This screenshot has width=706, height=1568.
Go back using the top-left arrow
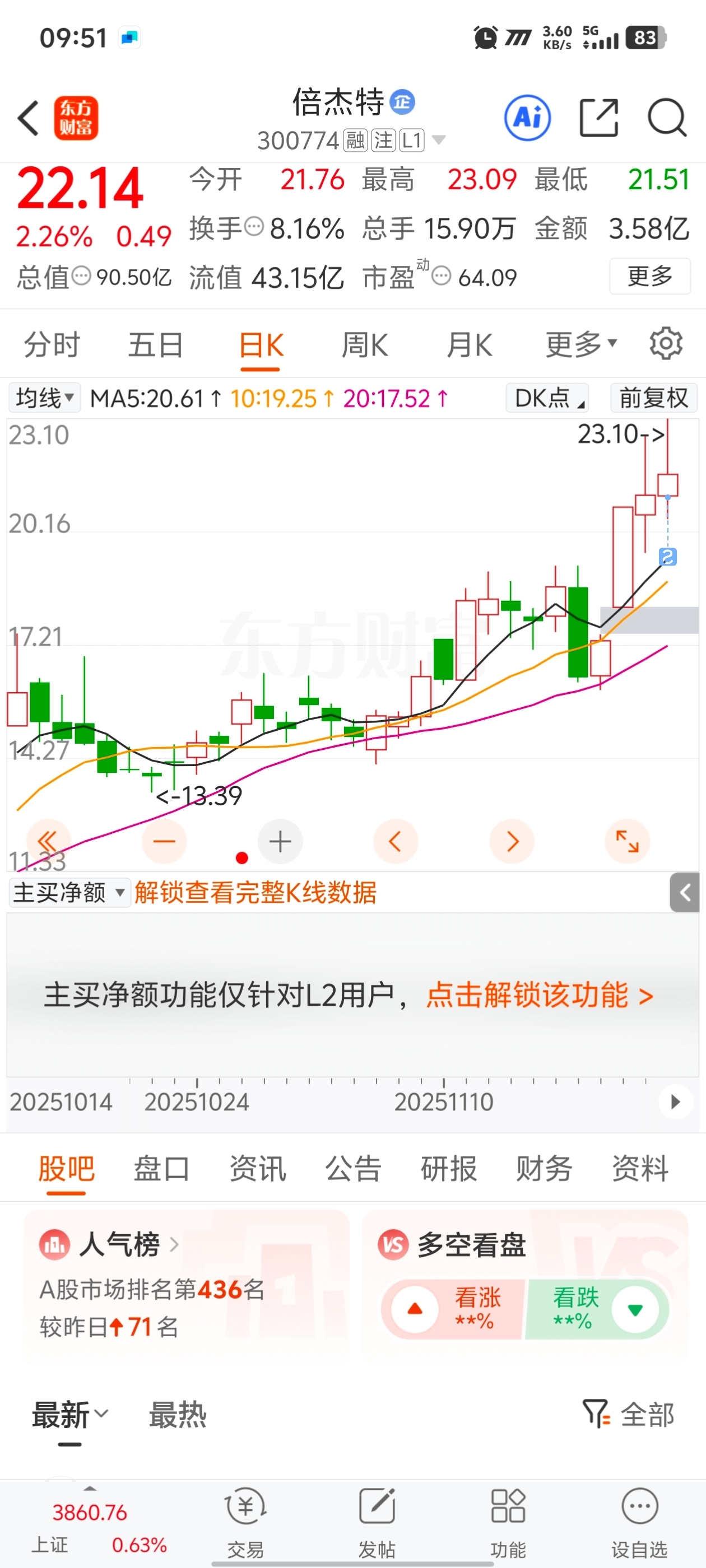coord(29,118)
